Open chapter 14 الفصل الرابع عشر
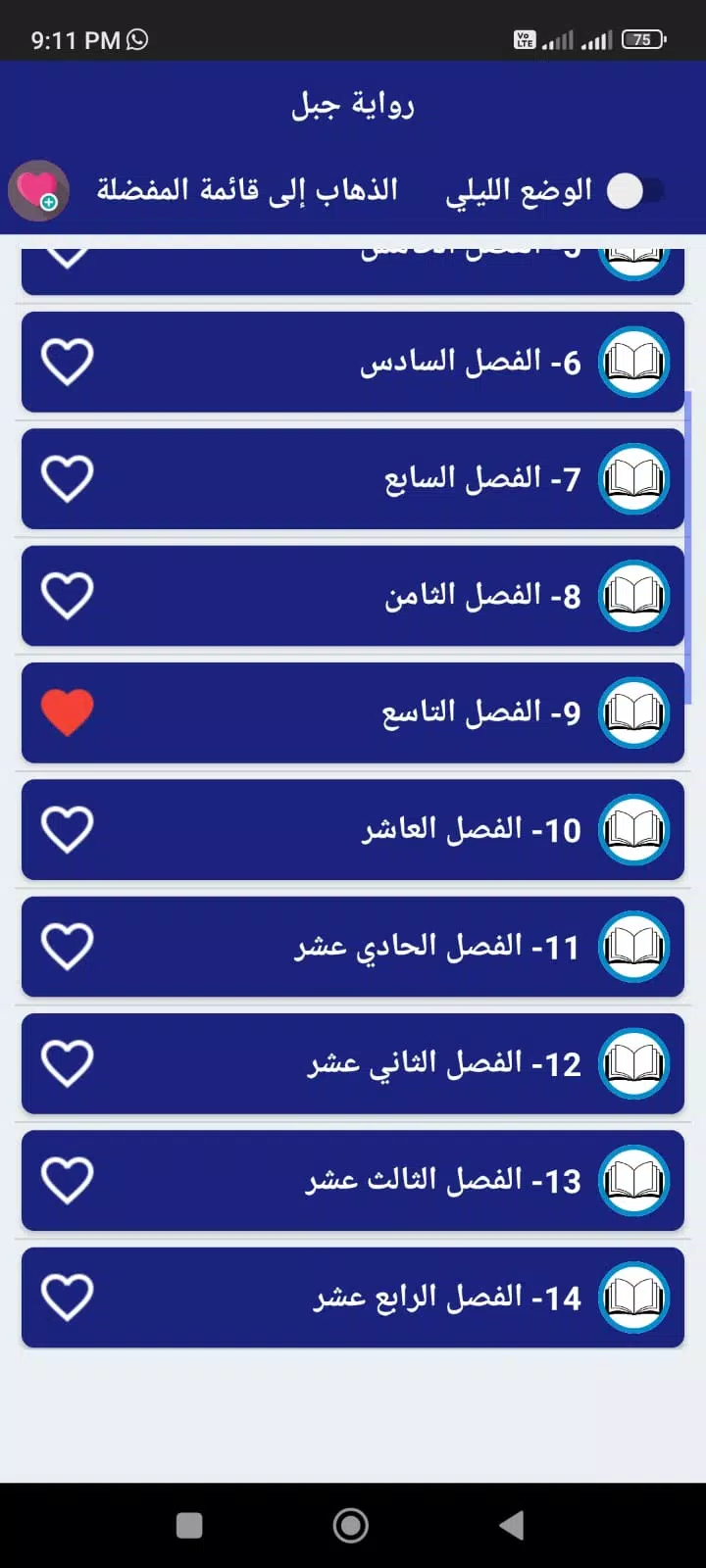Viewport: 706px width, 1568px height. (392, 1298)
